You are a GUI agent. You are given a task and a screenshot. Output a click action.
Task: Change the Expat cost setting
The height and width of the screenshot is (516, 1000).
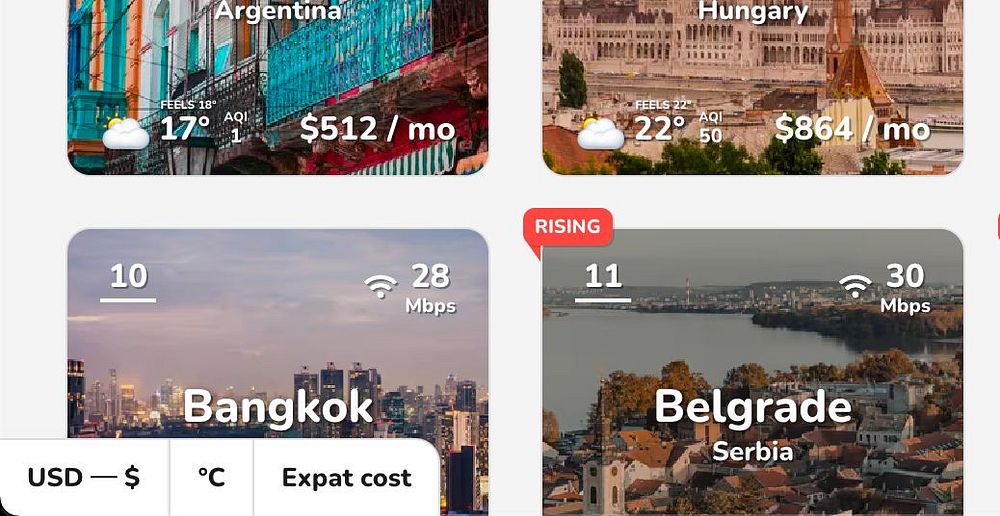point(346,478)
